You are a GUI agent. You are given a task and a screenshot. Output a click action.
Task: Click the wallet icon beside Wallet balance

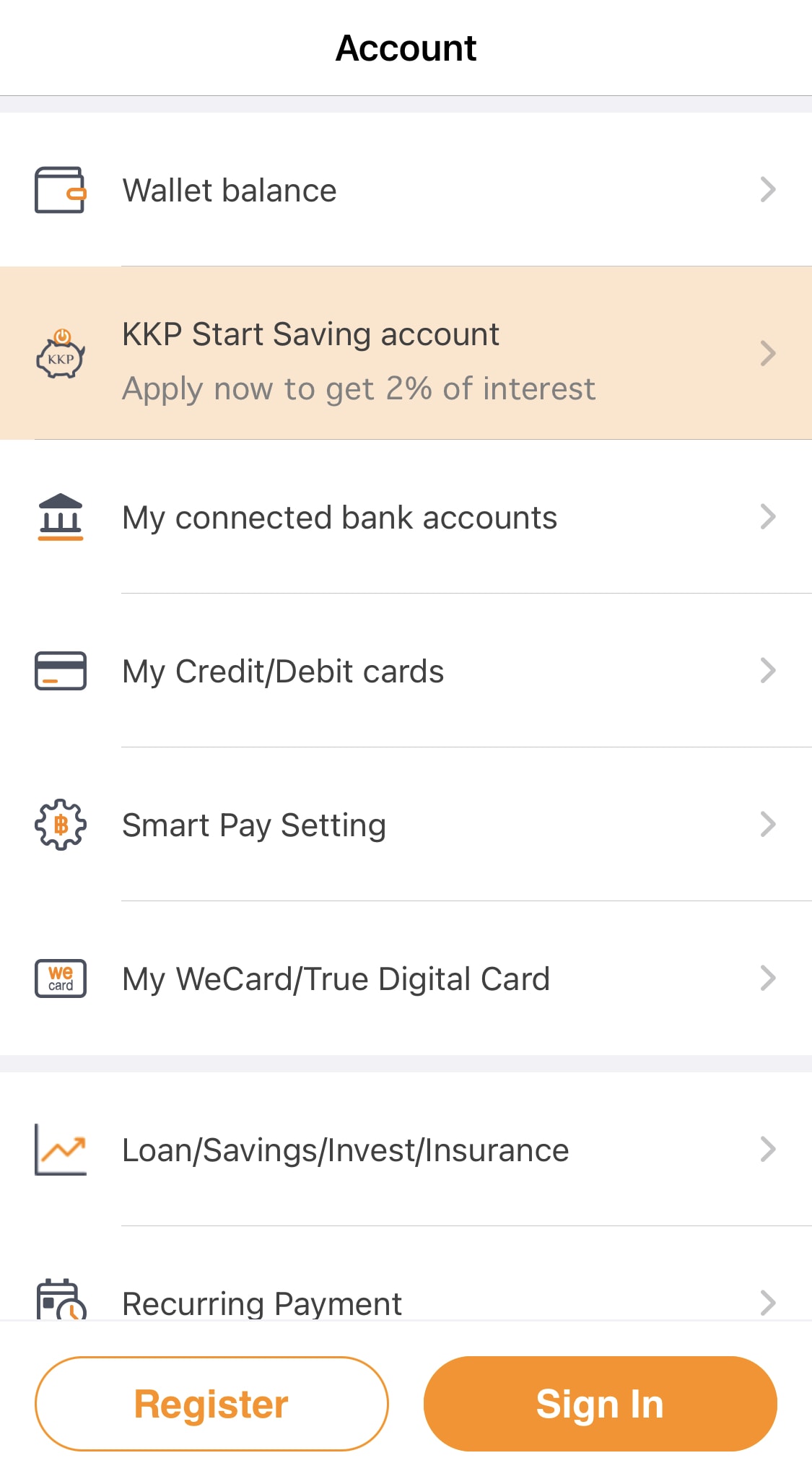point(61,190)
